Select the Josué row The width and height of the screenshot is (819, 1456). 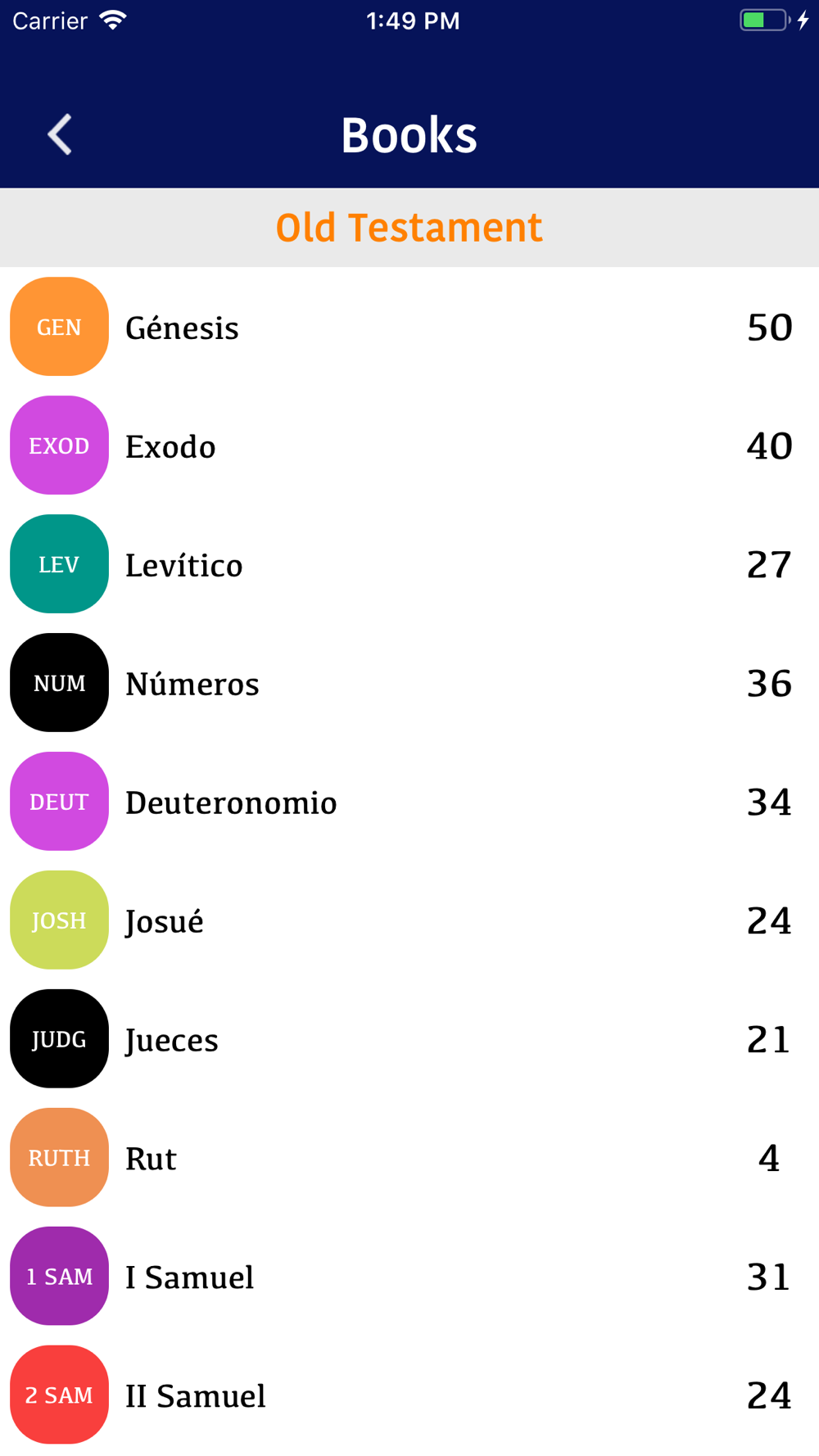click(409, 920)
